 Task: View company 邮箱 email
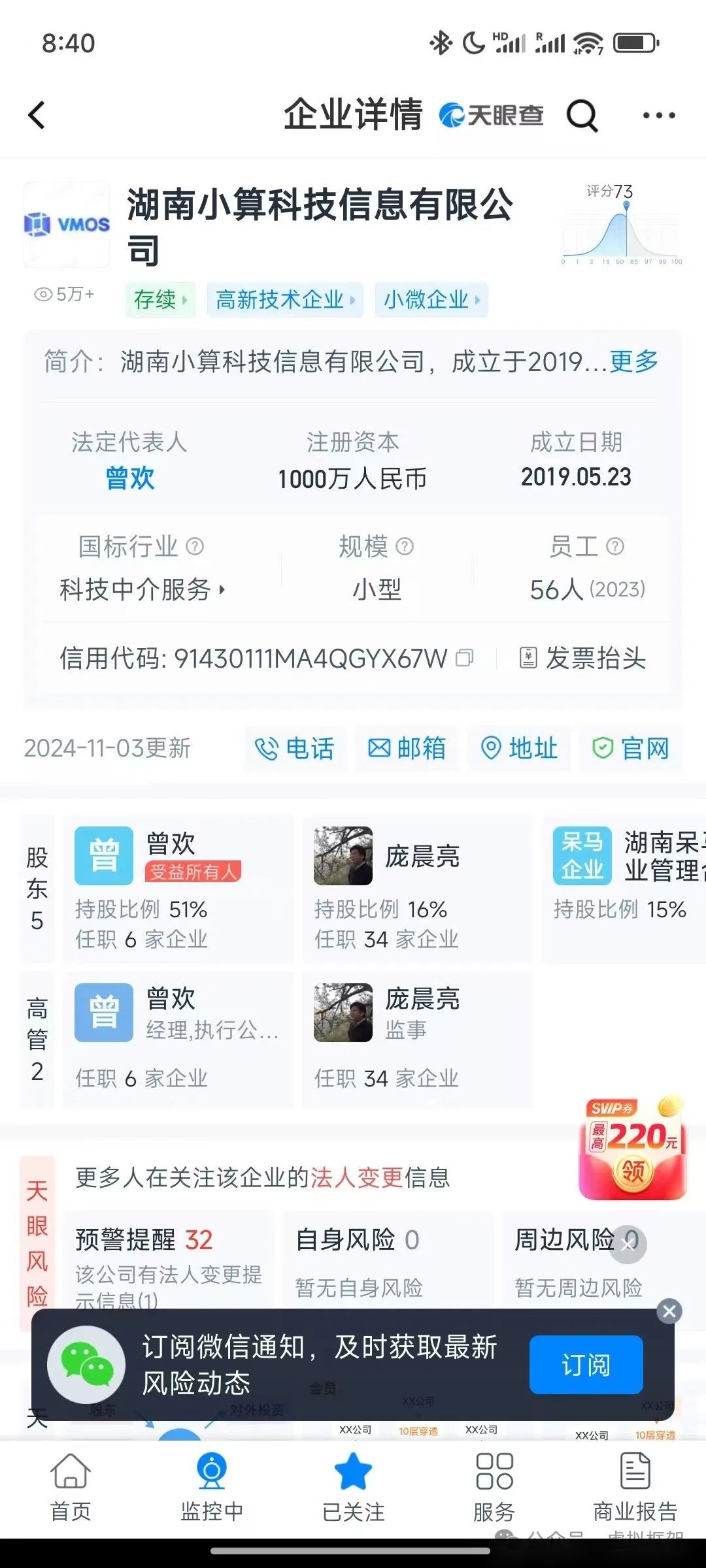point(407,749)
